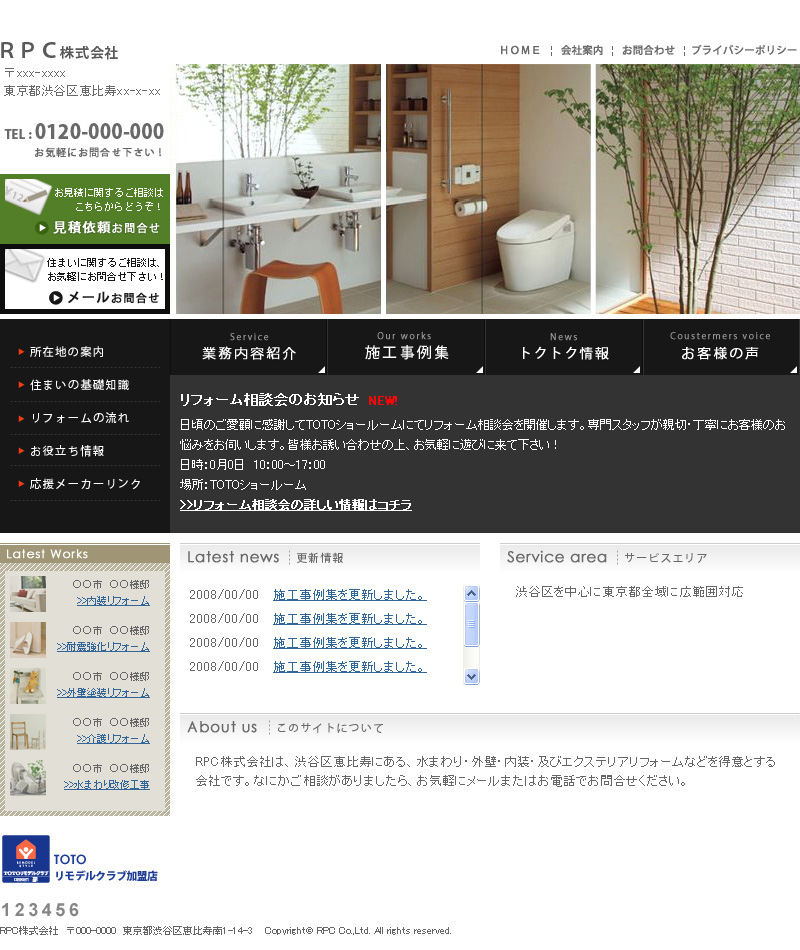Screen dimensions: 800x950
Task: Switch to the 業務内容紹介 tab
Action: (249, 347)
